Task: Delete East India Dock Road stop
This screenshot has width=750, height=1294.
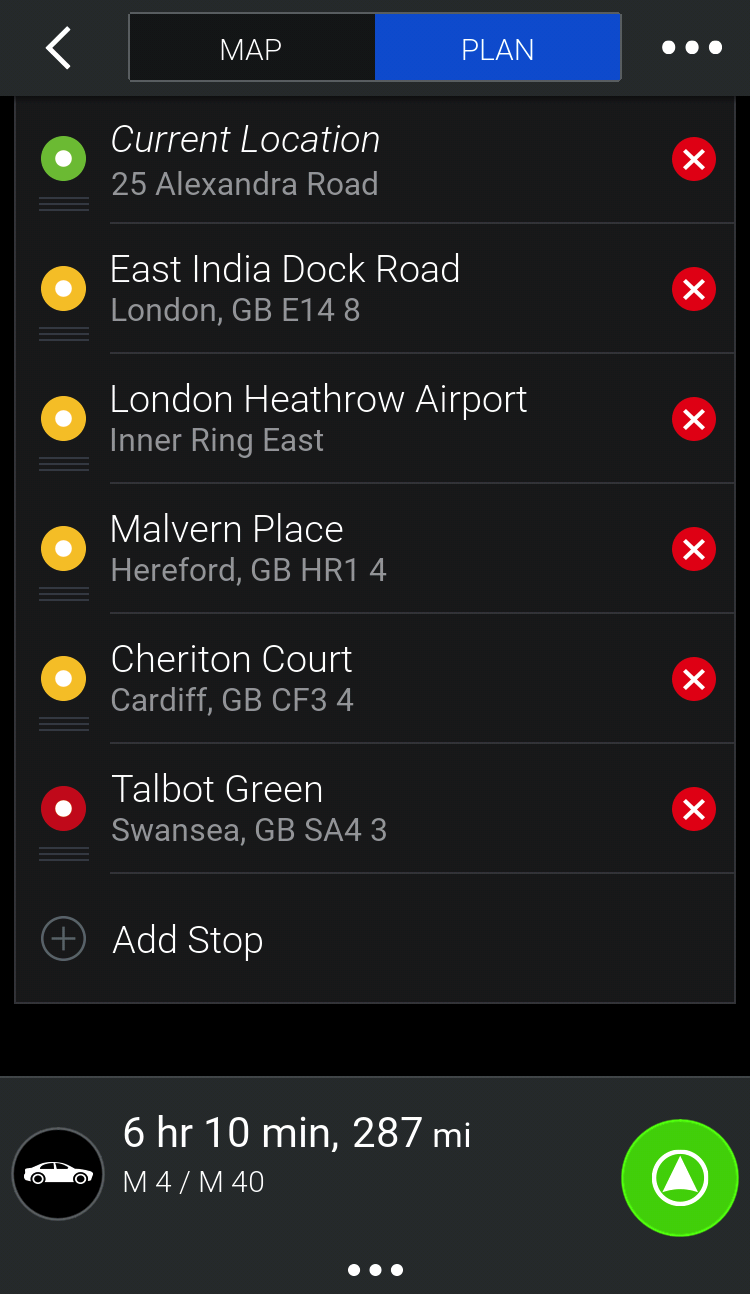Action: [694, 290]
